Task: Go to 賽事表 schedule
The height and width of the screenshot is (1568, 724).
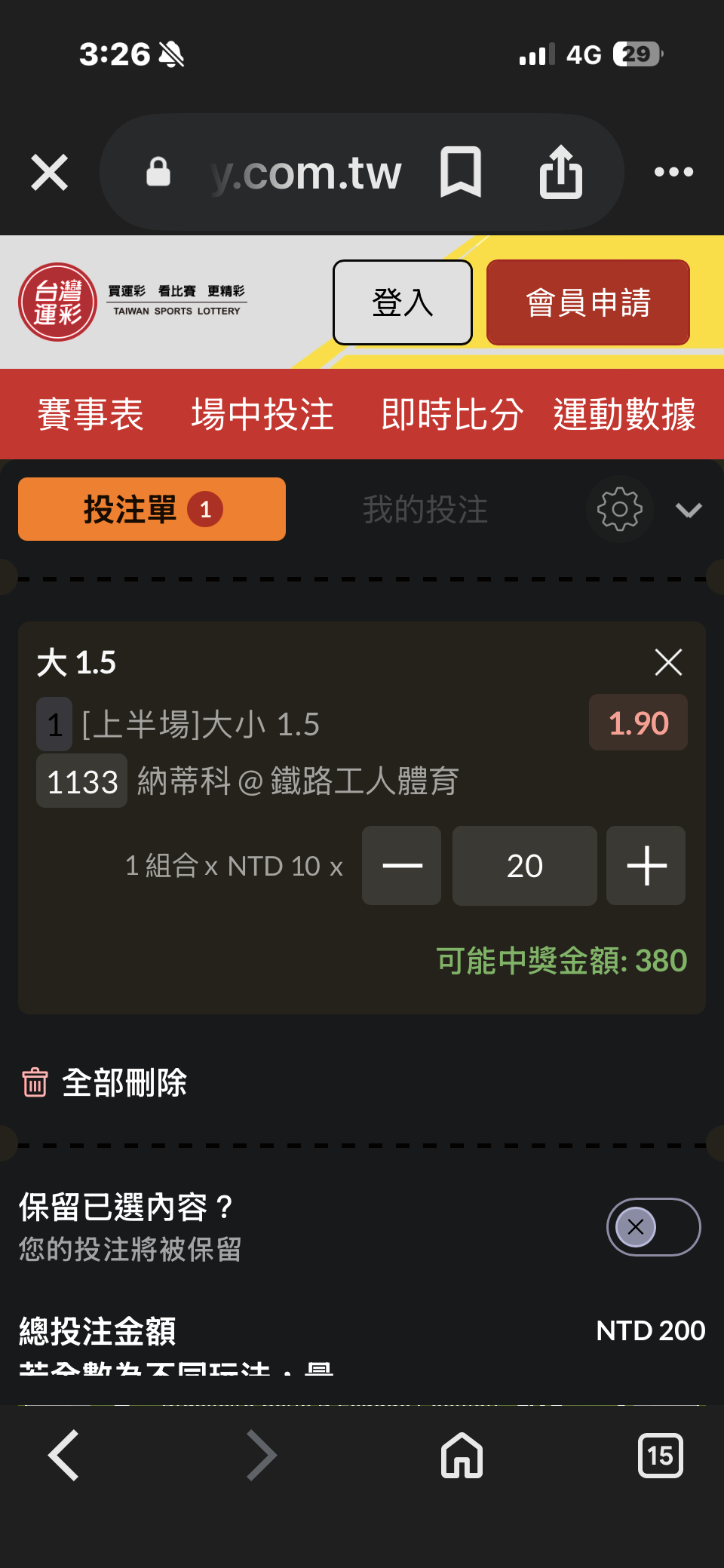Action: (x=90, y=414)
